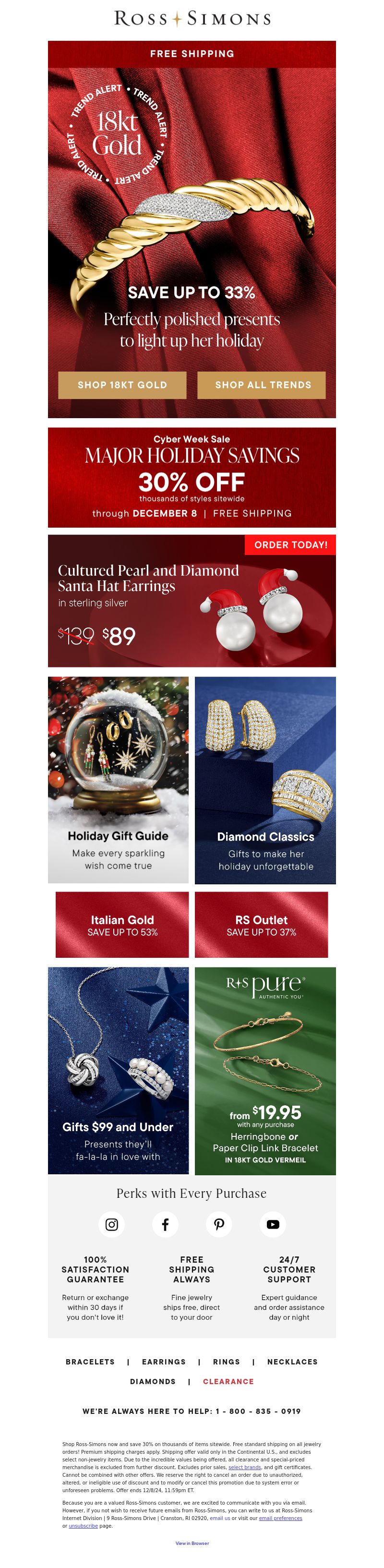
Task: Tap the Shop 18kt Gold button
Action: [x=122, y=385]
